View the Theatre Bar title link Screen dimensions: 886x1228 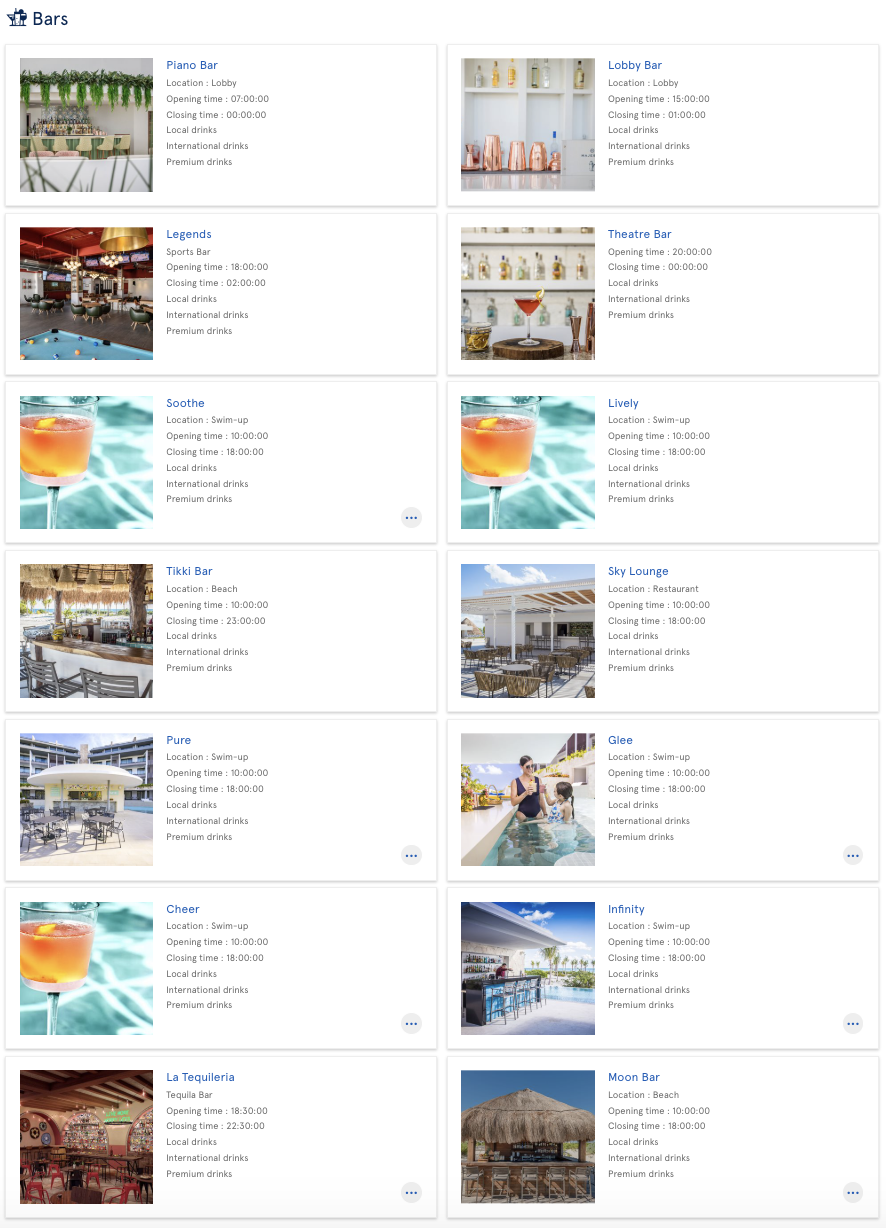point(640,235)
